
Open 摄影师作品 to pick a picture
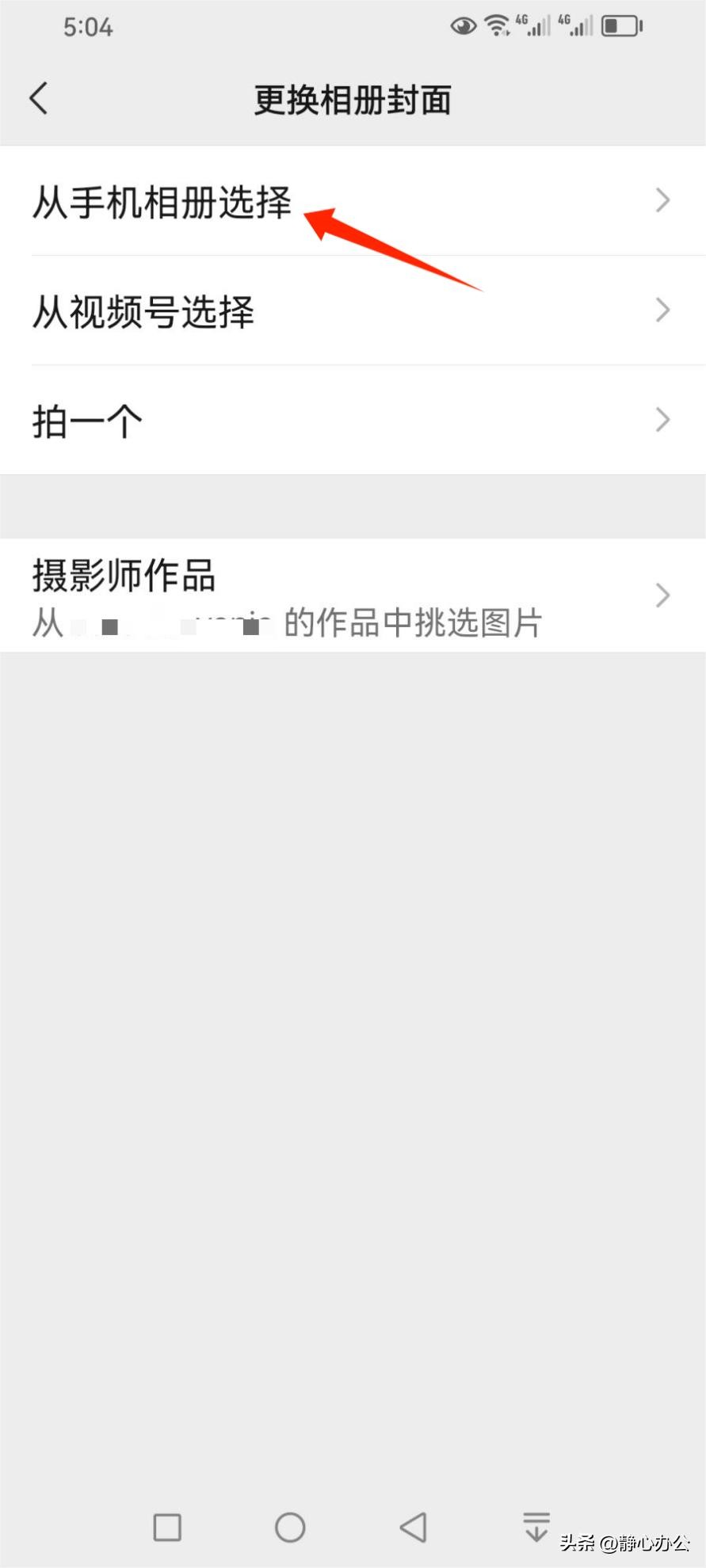pos(353,596)
